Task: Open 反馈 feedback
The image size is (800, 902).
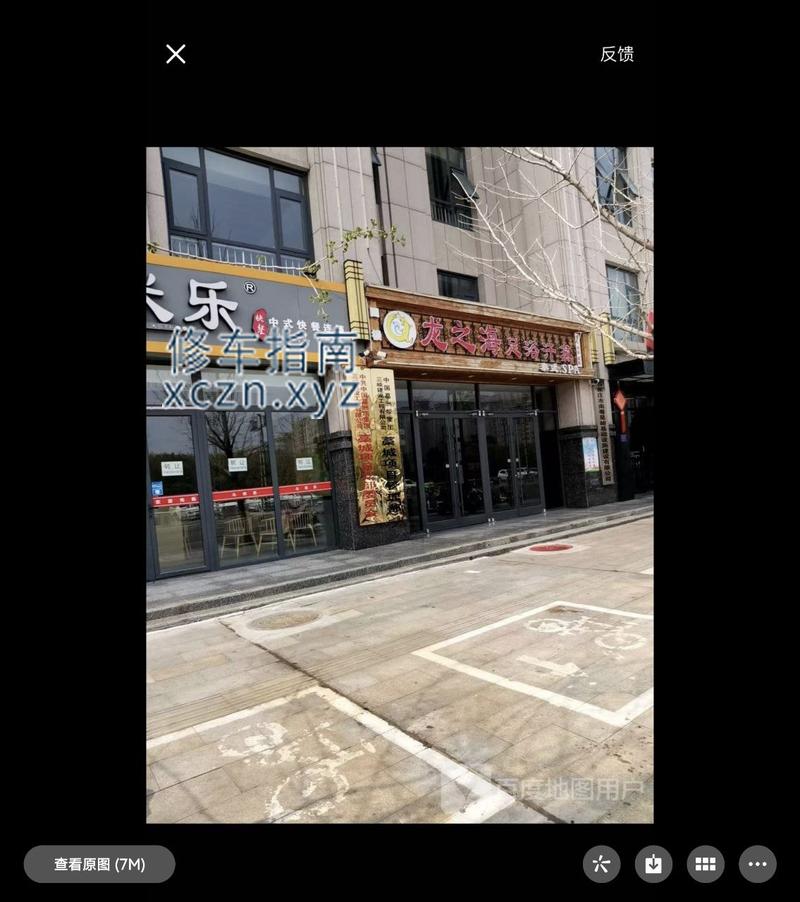Action: point(617,54)
